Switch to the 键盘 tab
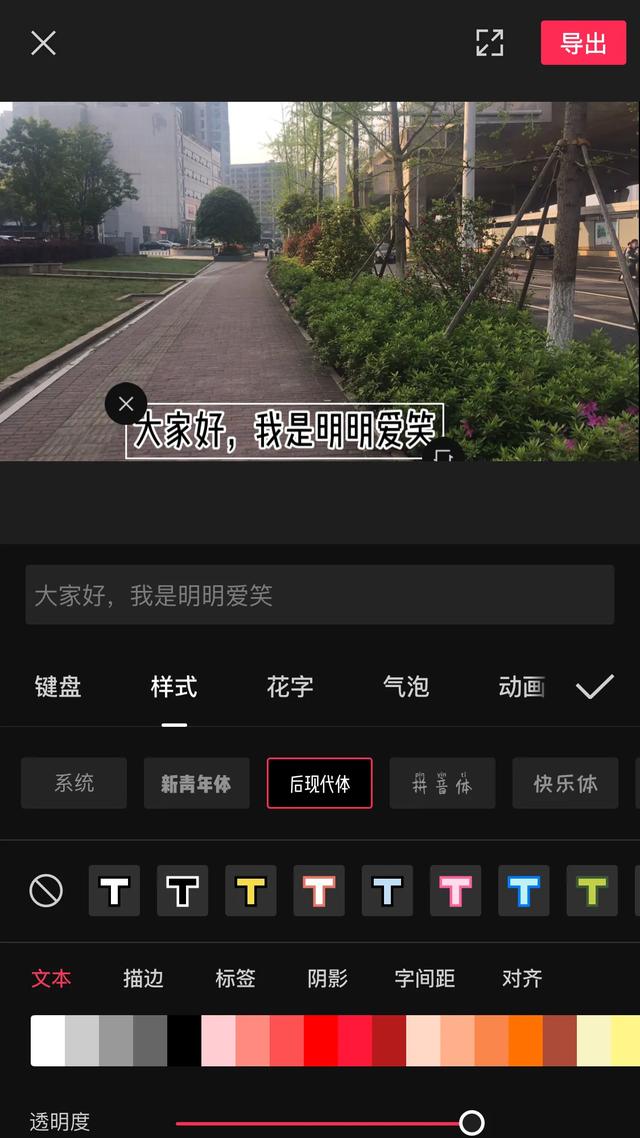 (x=58, y=687)
